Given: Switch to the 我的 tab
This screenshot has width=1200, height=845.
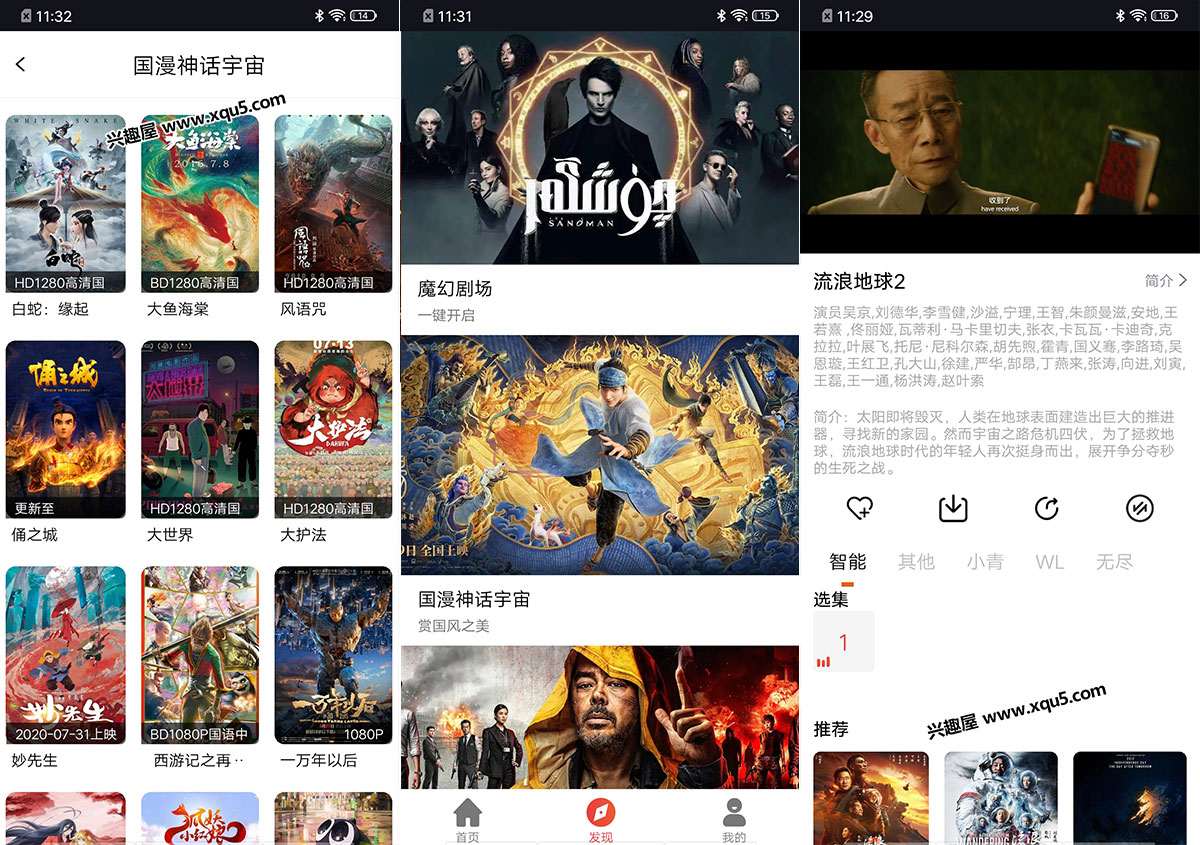Looking at the screenshot, I should (734, 820).
